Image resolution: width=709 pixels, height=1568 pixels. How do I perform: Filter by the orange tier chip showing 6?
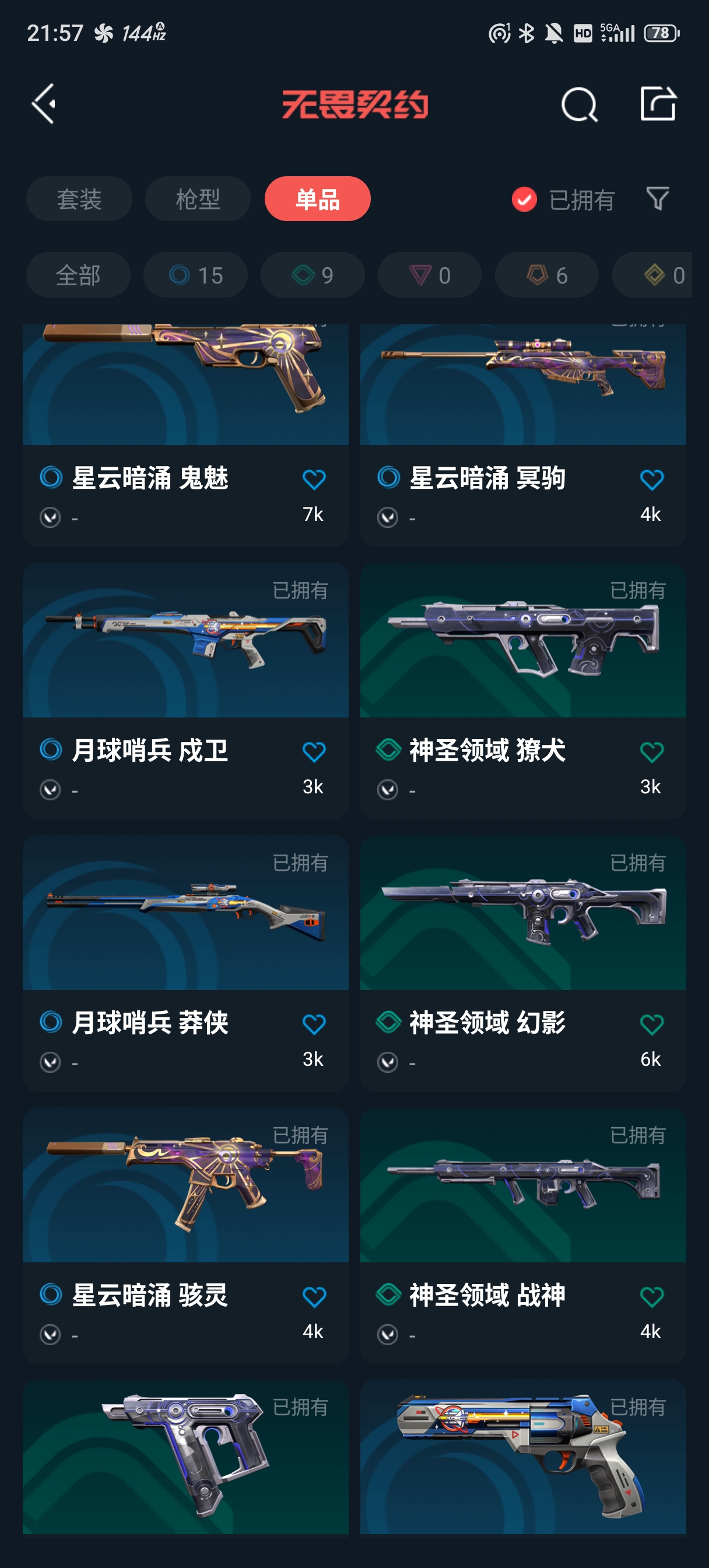pyautogui.click(x=546, y=275)
